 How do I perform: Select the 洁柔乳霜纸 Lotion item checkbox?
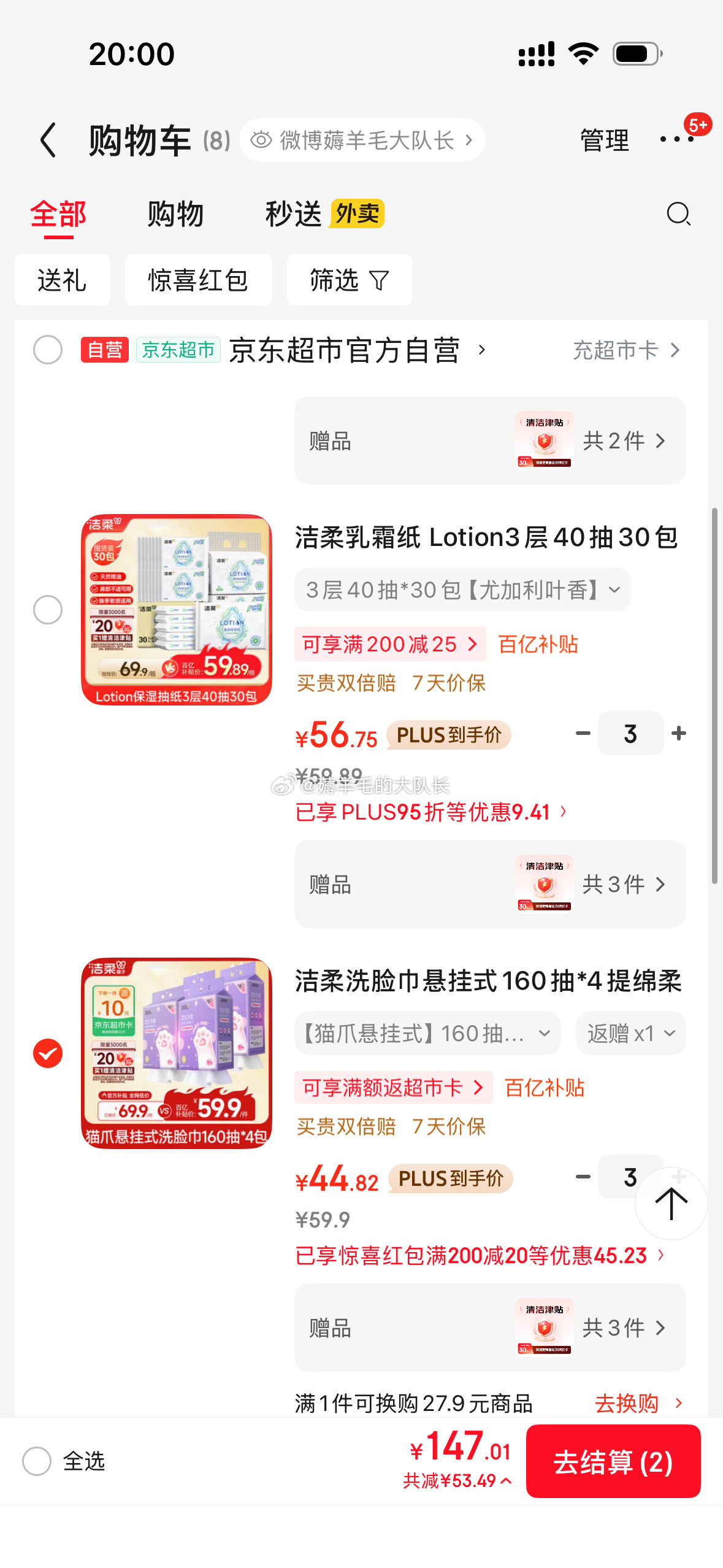48,610
